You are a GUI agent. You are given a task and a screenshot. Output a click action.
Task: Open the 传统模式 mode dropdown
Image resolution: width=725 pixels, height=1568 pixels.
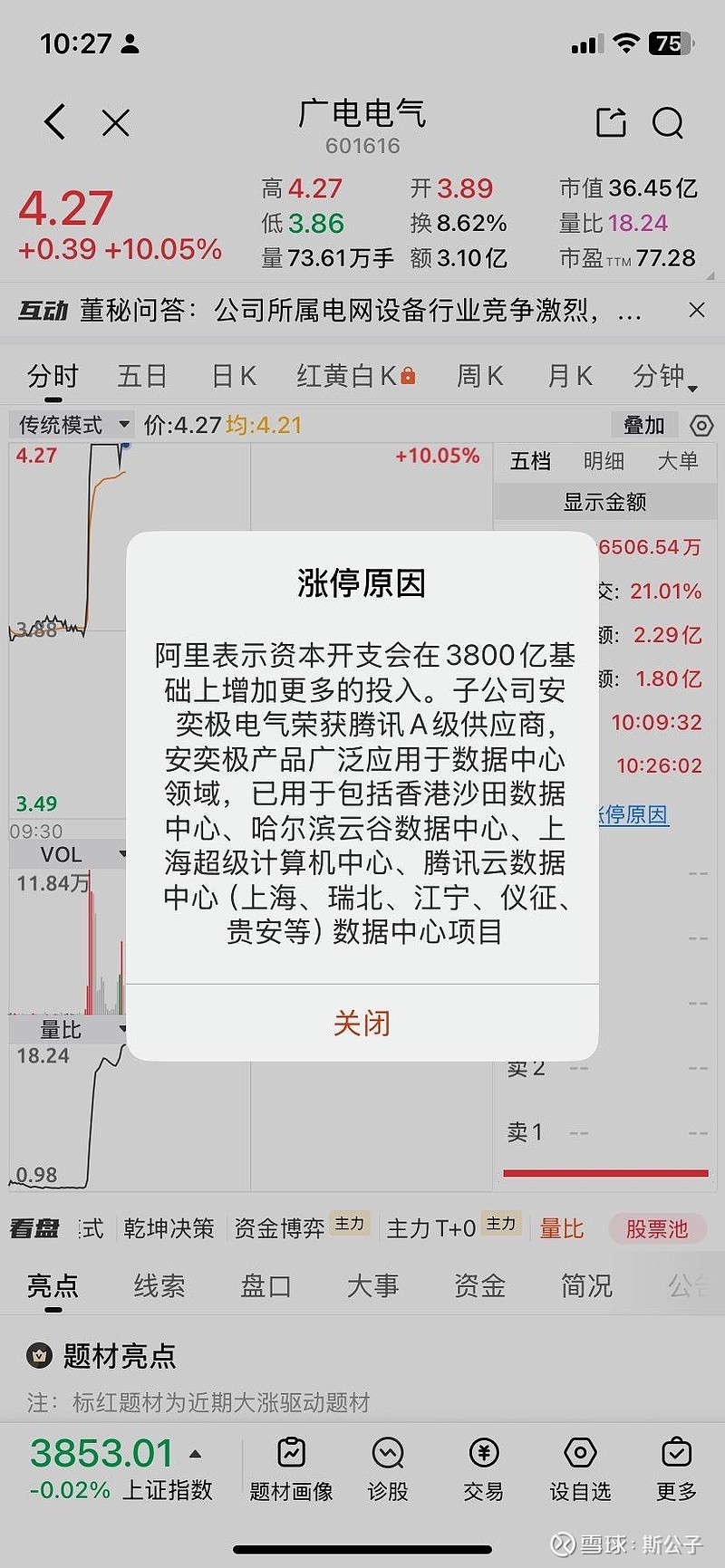coord(74,425)
